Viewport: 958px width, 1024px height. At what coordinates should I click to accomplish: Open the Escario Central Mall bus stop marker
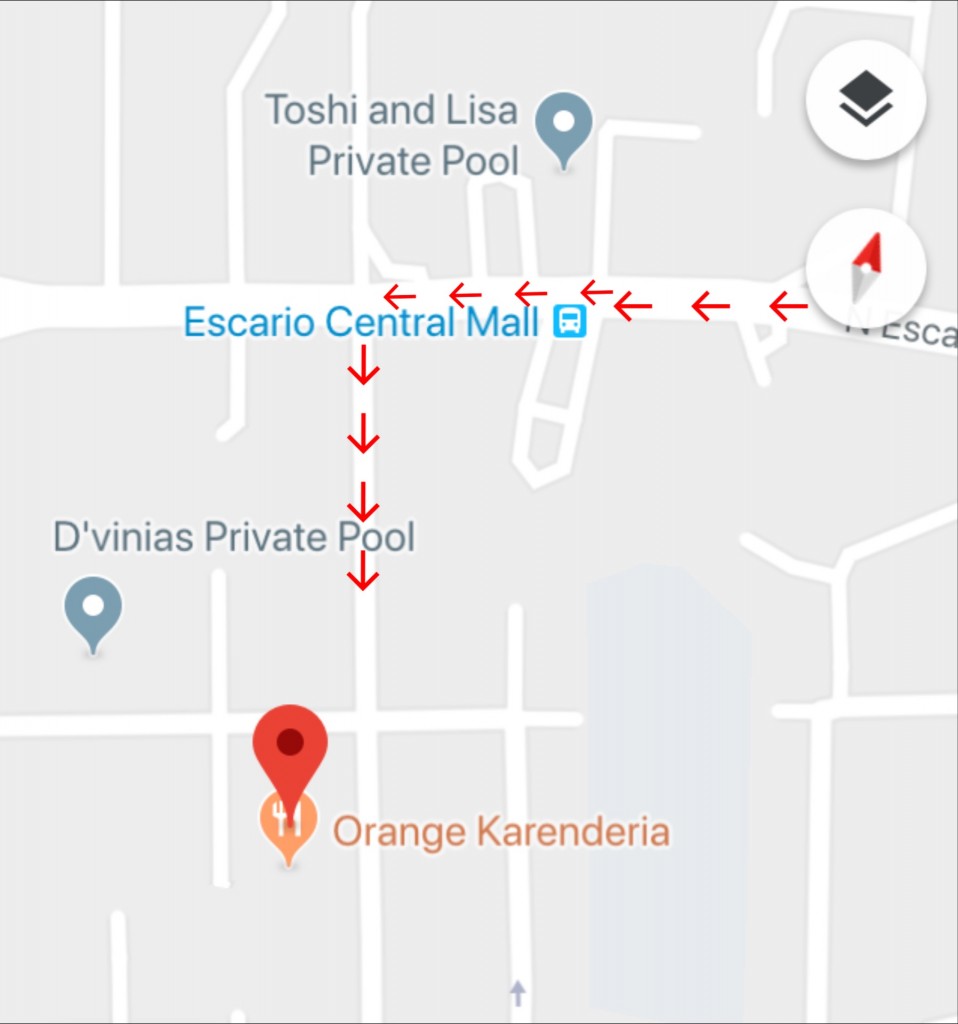[x=570, y=321]
